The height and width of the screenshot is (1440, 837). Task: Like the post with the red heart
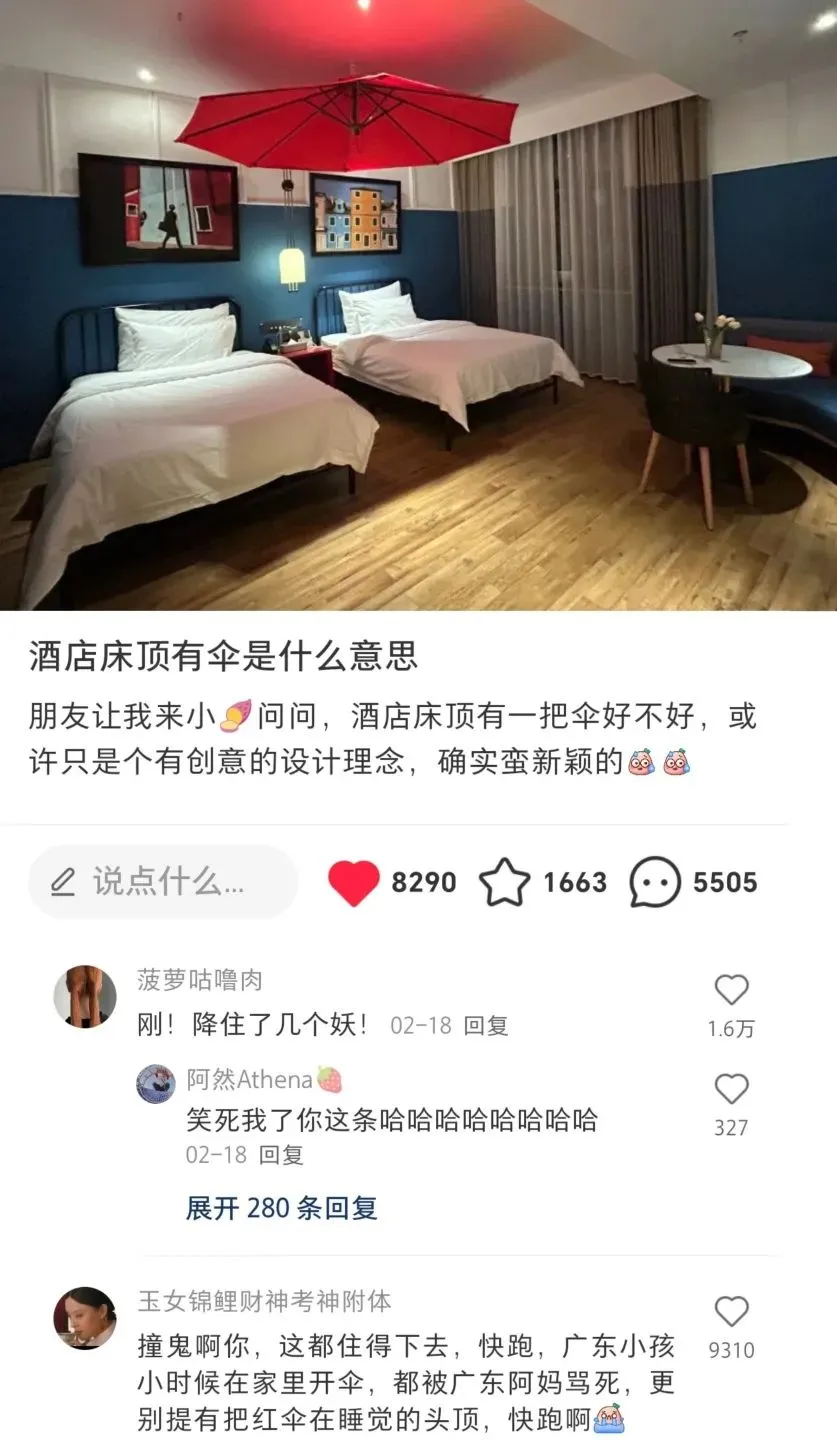coord(354,883)
